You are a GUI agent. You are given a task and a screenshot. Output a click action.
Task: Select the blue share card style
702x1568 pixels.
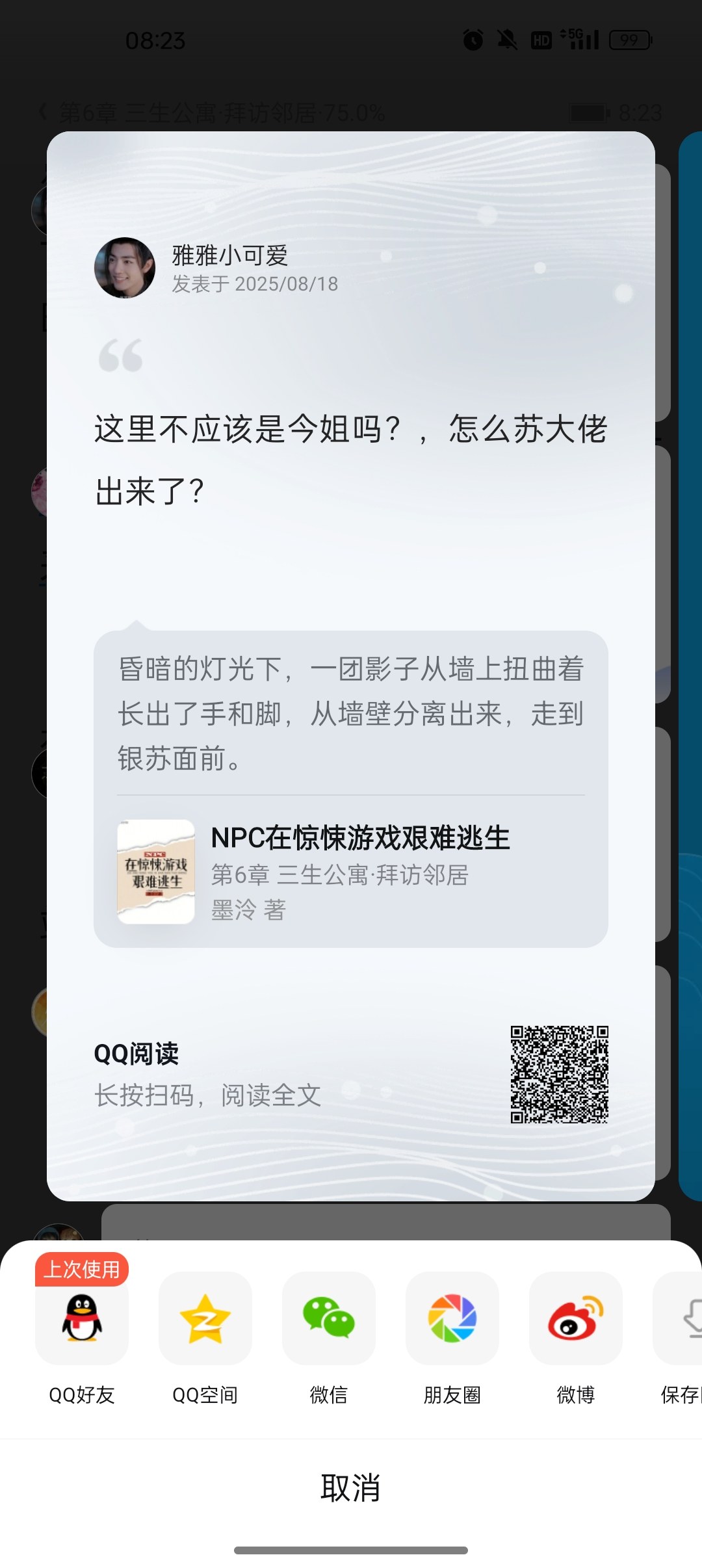[x=690, y=666]
